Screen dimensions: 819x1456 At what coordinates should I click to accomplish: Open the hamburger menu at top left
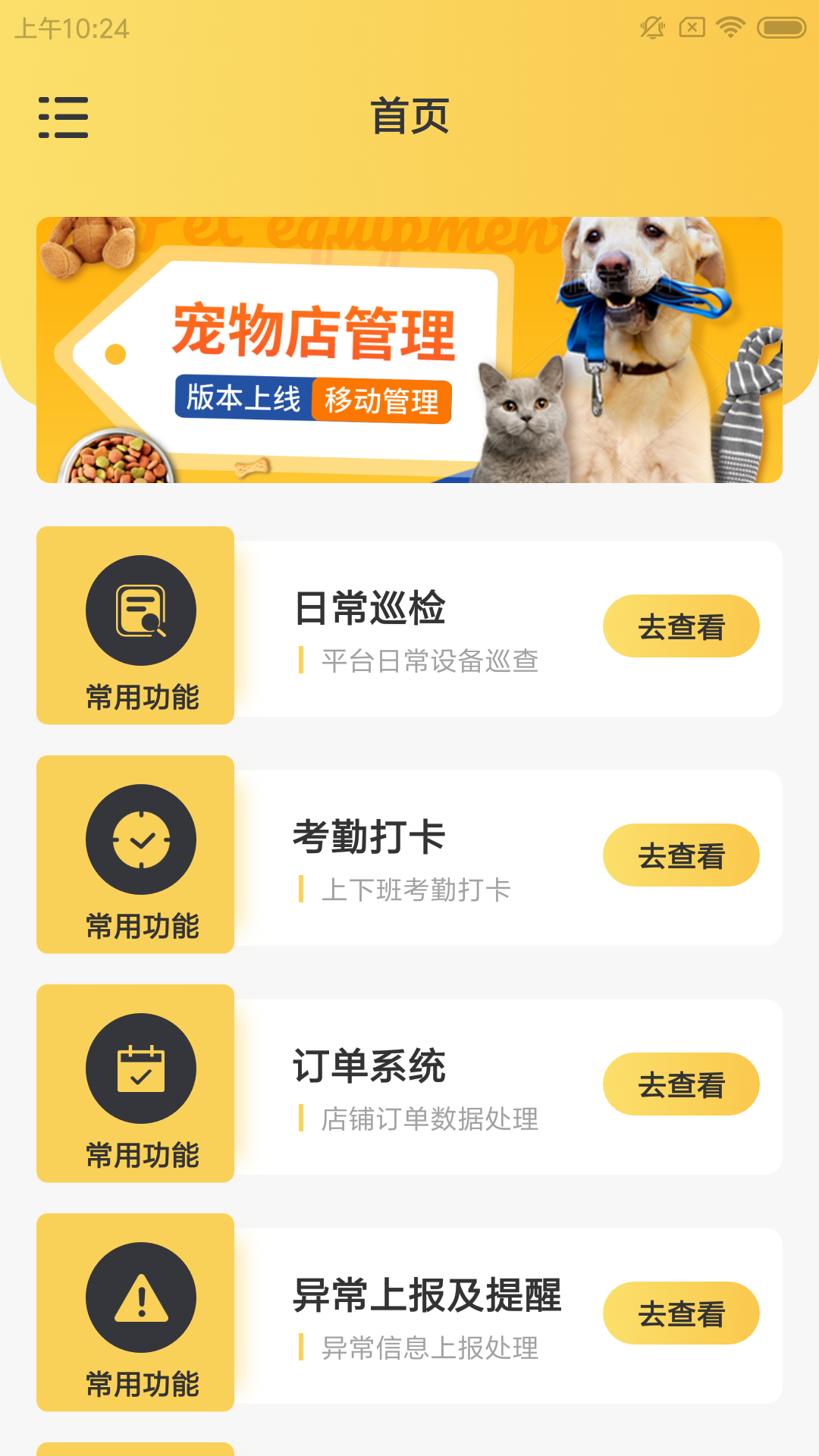point(64,118)
